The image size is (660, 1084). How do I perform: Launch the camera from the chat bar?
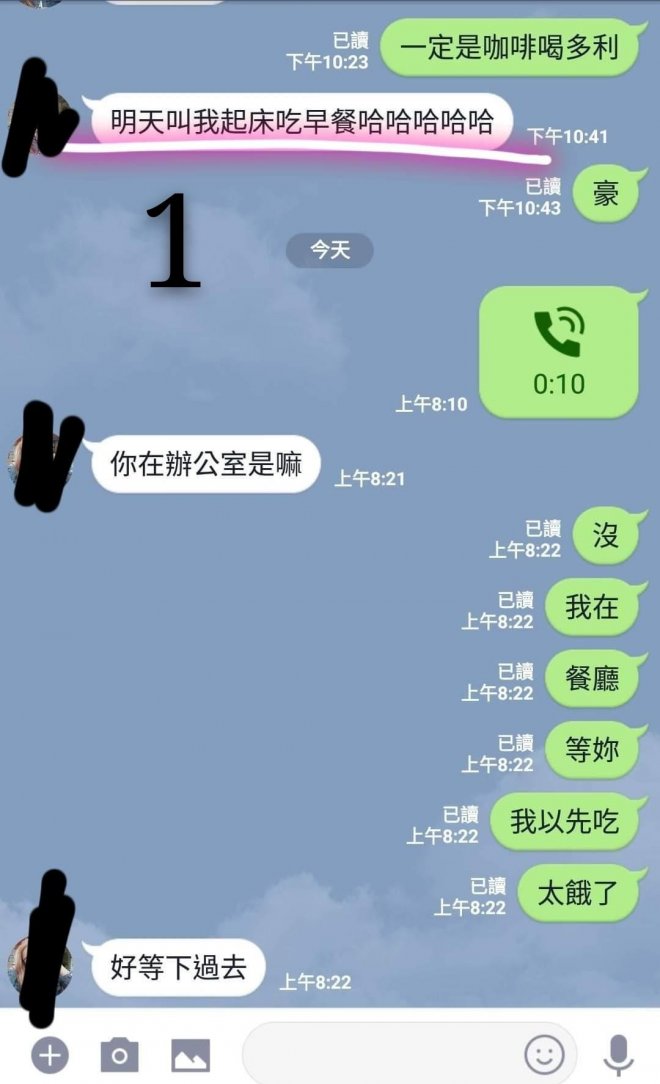point(119,1055)
